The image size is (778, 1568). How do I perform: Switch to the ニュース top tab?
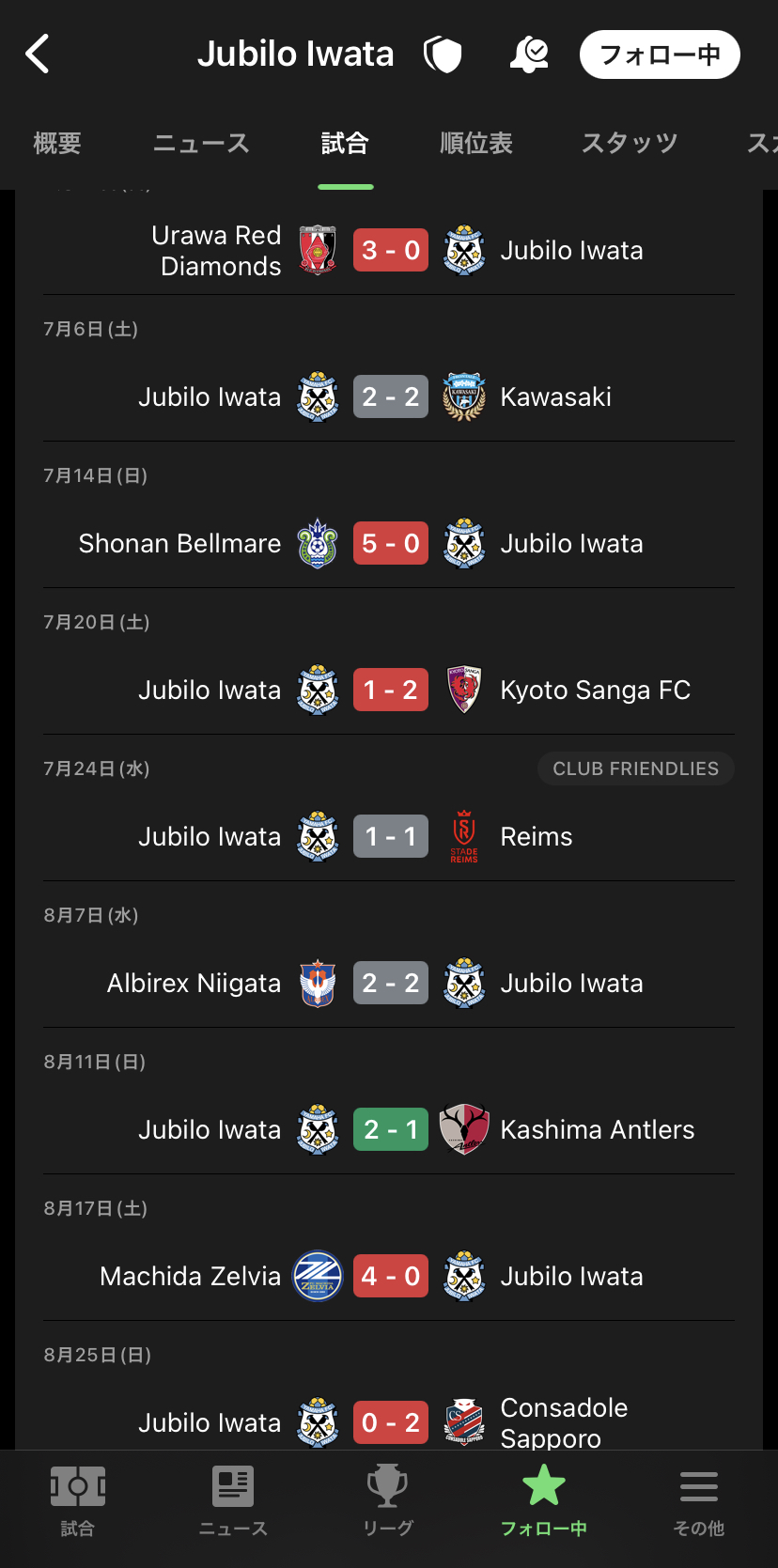201,143
